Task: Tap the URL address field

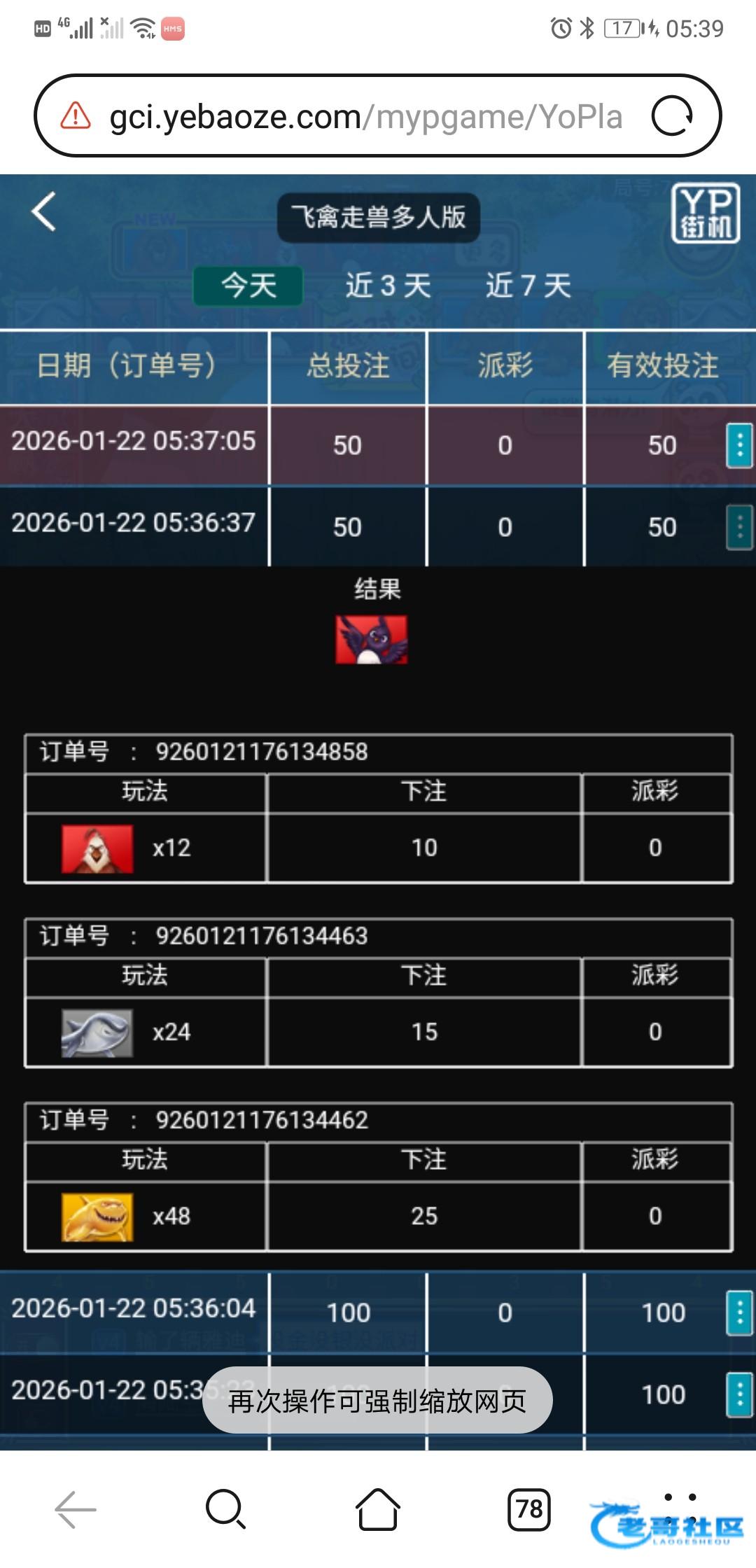Action: pos(364,116)
